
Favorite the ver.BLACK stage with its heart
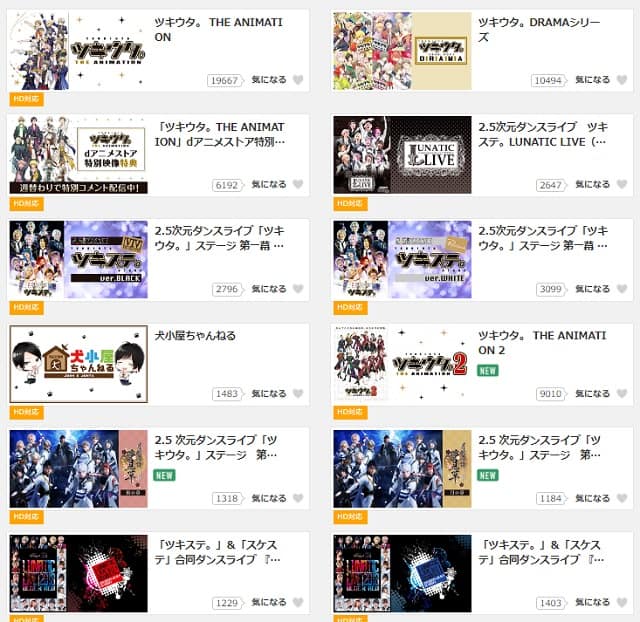[297, 289]
